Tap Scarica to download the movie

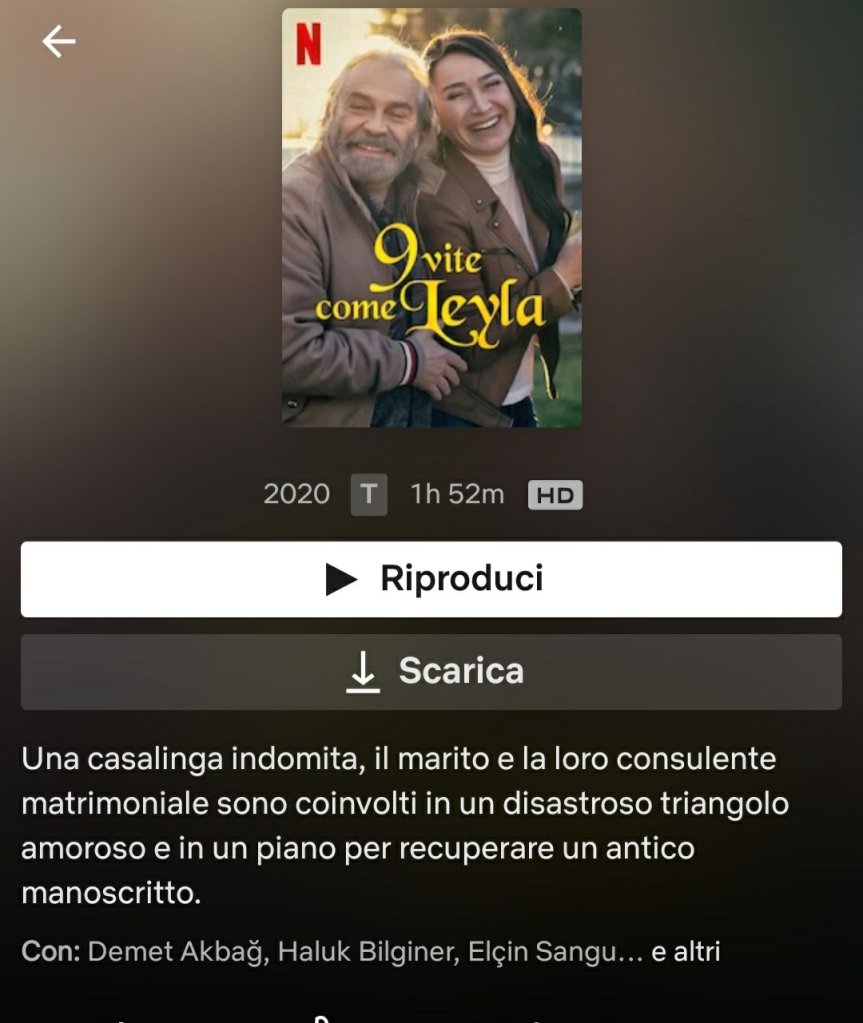pos(431,671)
